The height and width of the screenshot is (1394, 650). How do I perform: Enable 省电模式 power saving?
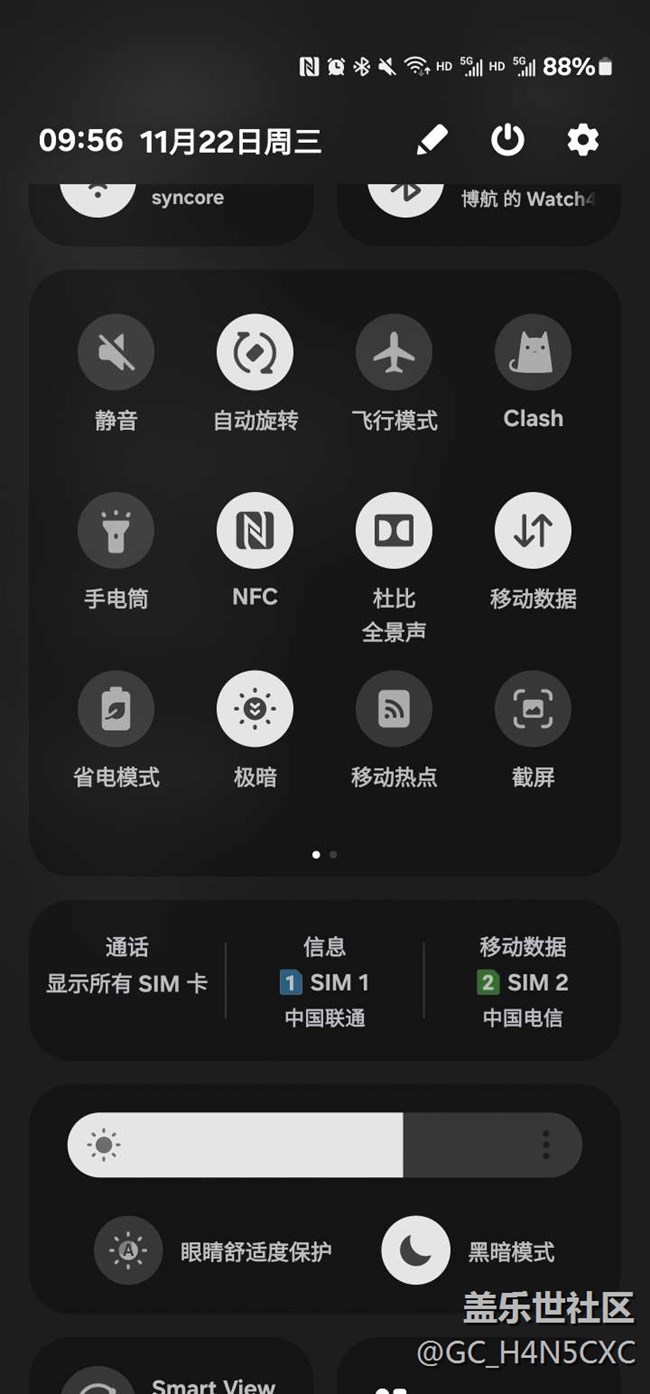point(116,709)
